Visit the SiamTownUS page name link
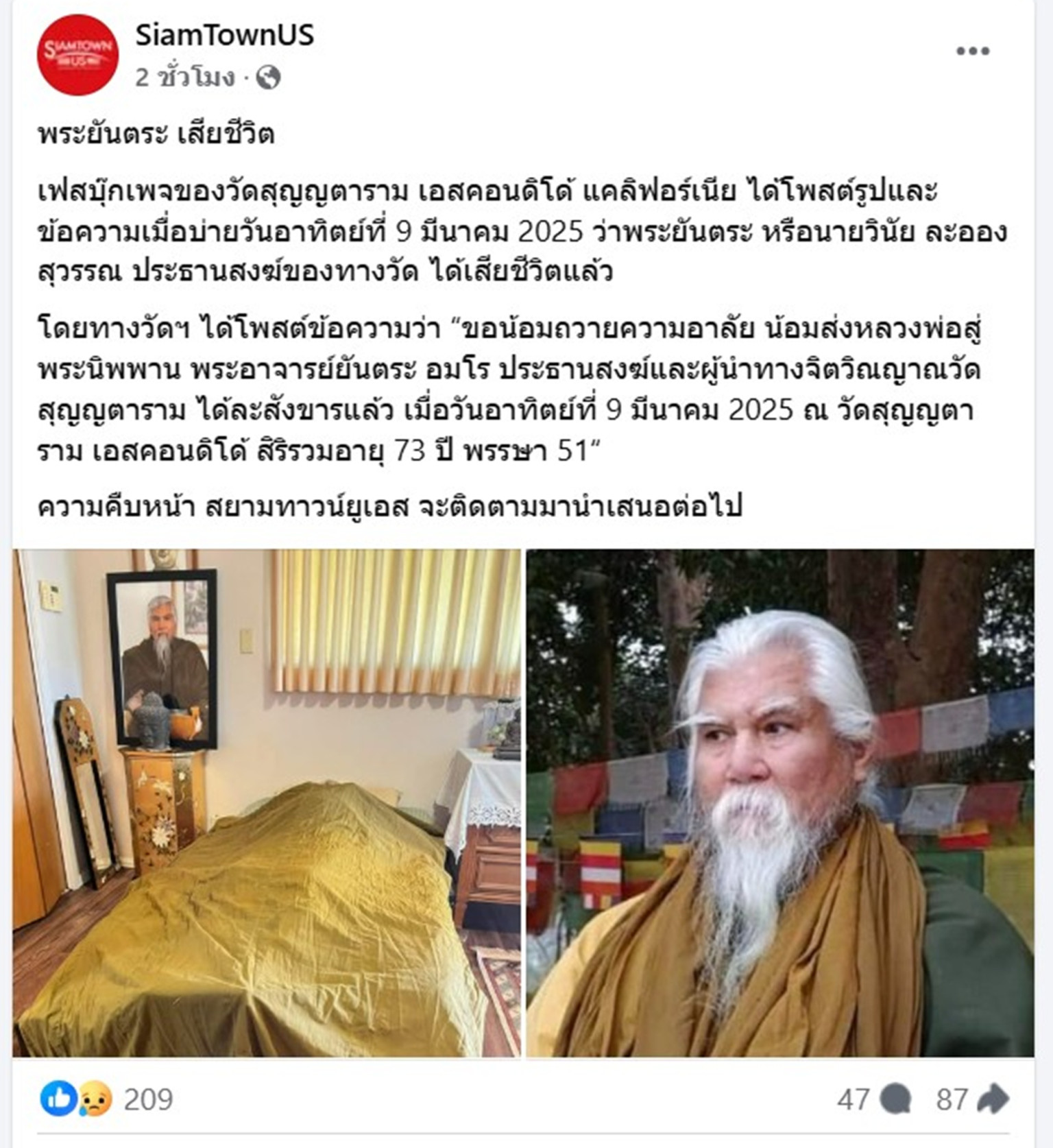 [225, 35]
